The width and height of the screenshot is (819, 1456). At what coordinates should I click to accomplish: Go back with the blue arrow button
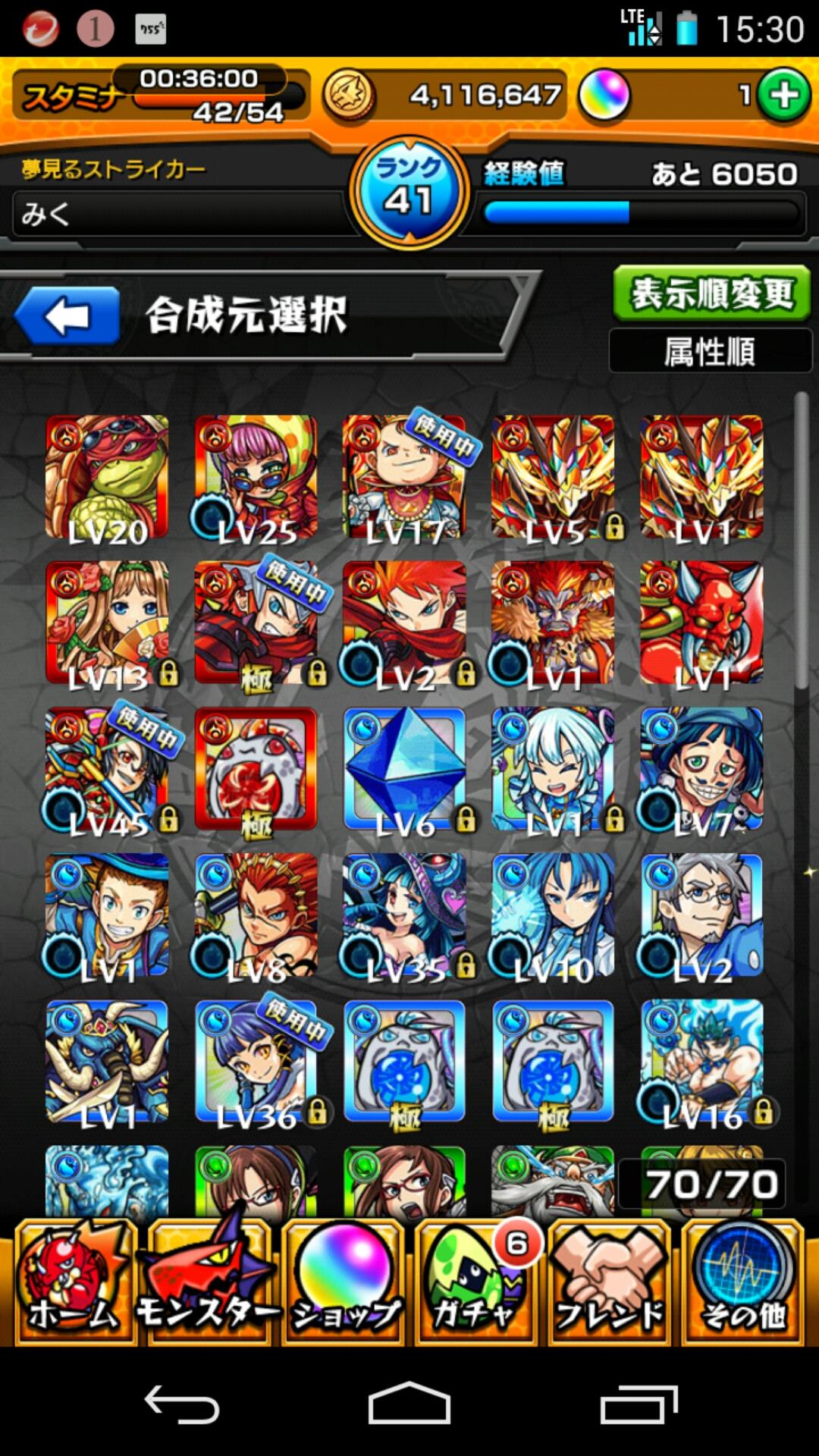68,316
